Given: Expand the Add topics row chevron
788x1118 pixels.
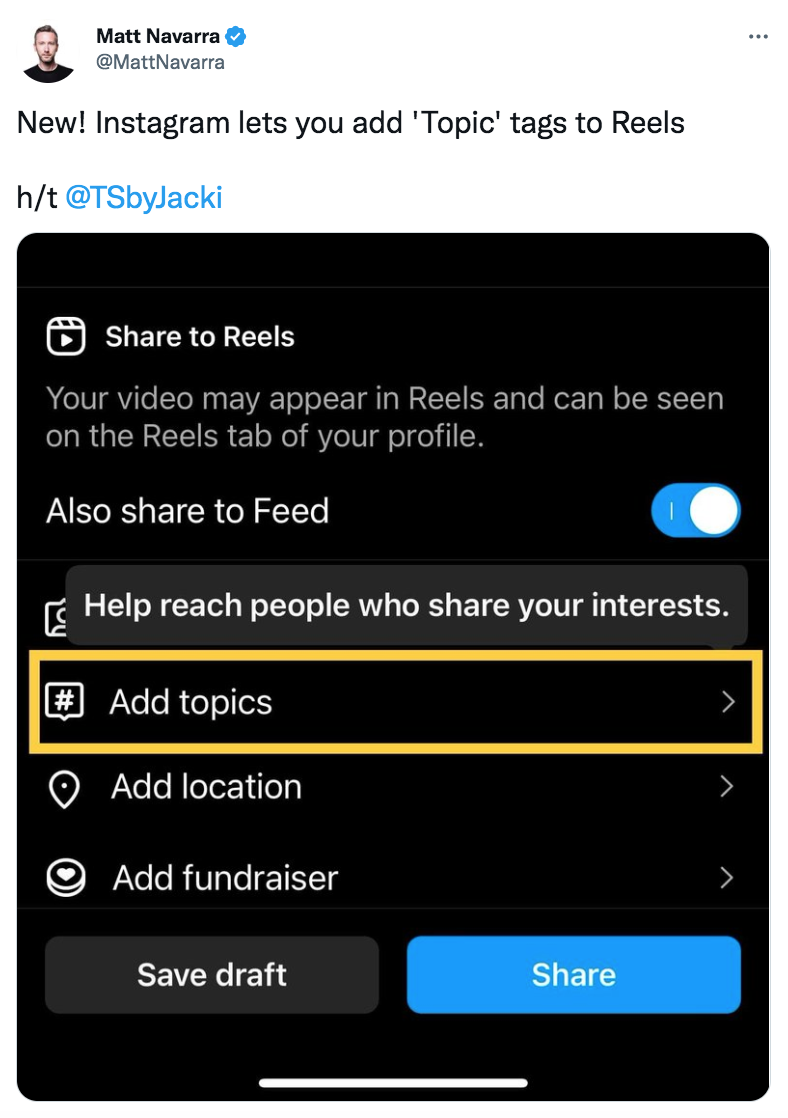Looking at the screenshot, I should [728, 702].
